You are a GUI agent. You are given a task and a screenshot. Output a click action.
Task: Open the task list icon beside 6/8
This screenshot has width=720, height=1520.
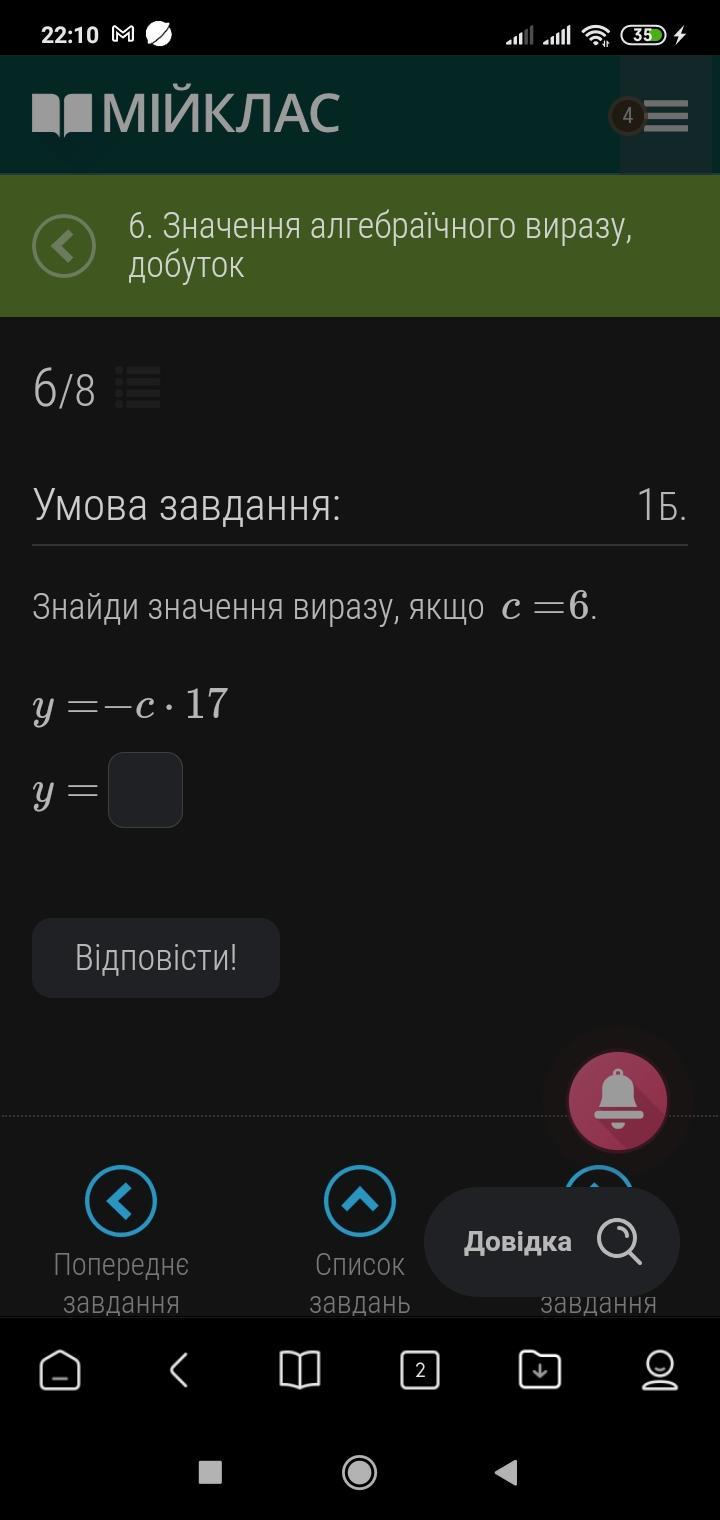click(x=137, y=388)
